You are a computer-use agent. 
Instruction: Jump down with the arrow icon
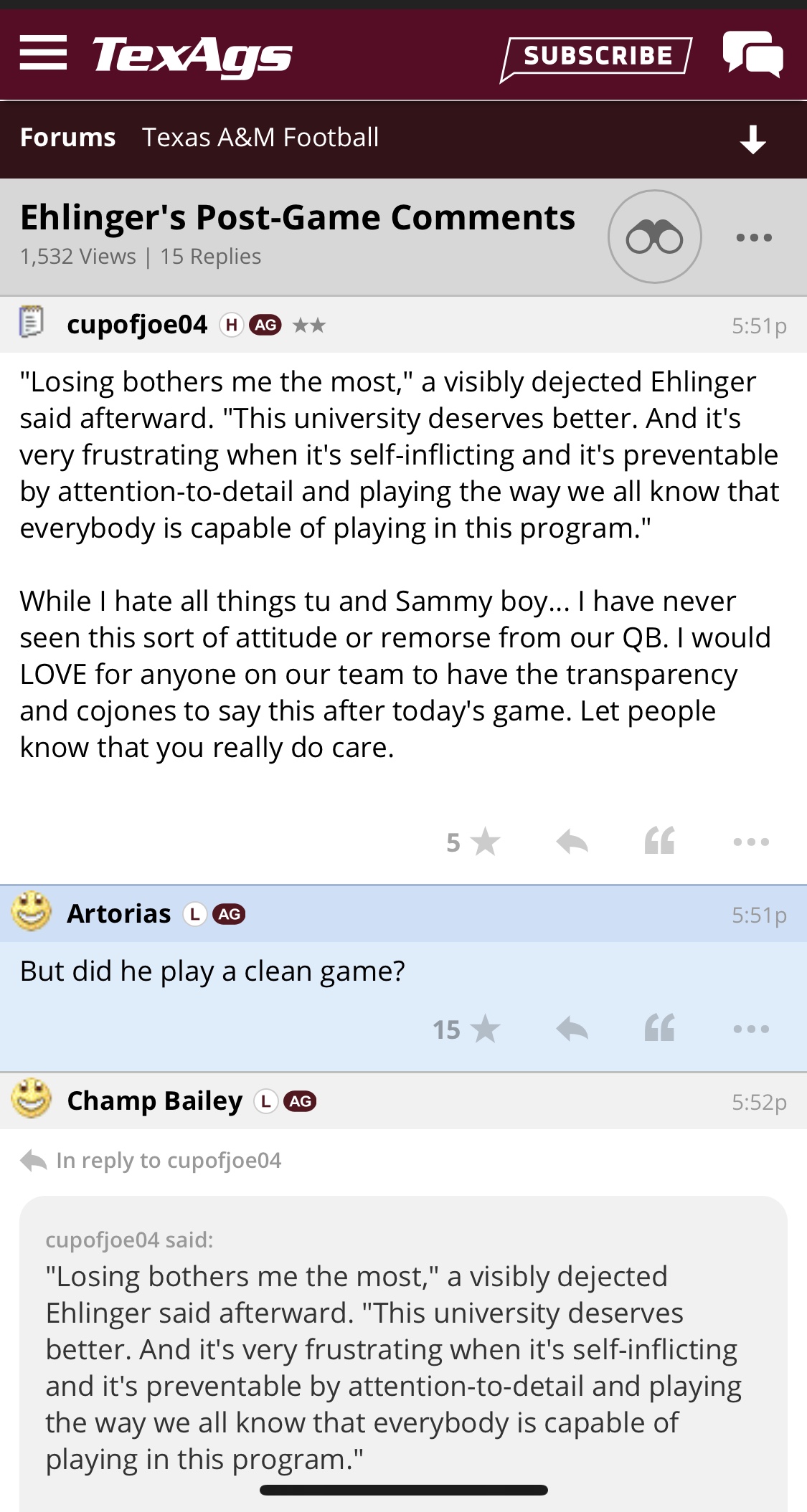pyautogui.click(x=752, y=140)
